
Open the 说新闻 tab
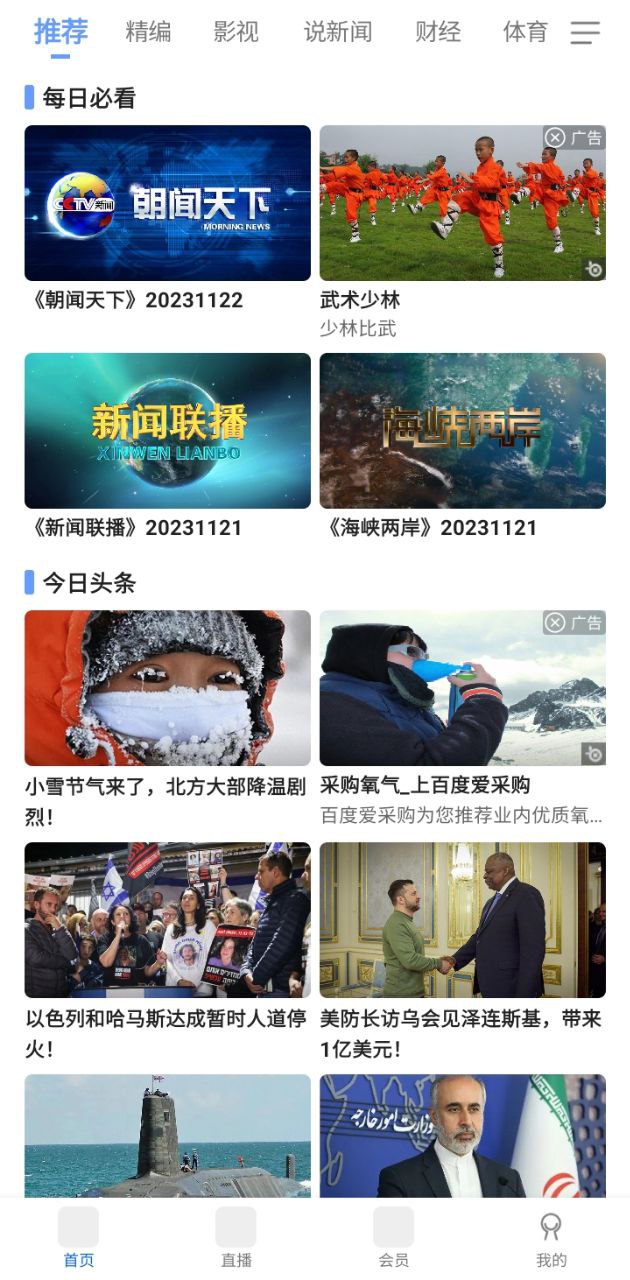pos(338,32)
